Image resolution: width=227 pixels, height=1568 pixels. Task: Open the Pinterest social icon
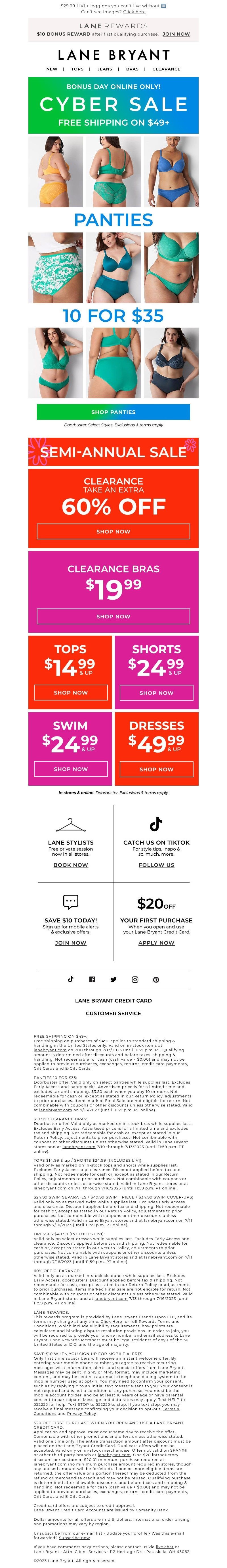point(156,979)
